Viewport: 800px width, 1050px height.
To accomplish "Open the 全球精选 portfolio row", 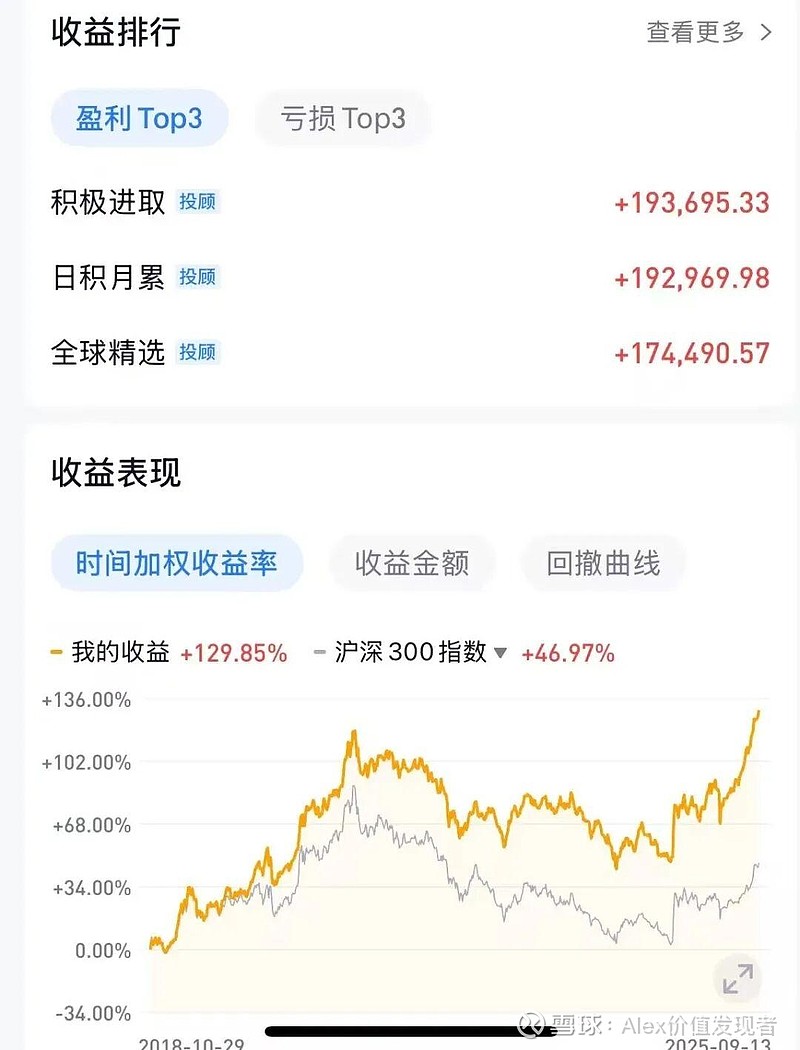I will pyautogui.click(x=410, y=353).
